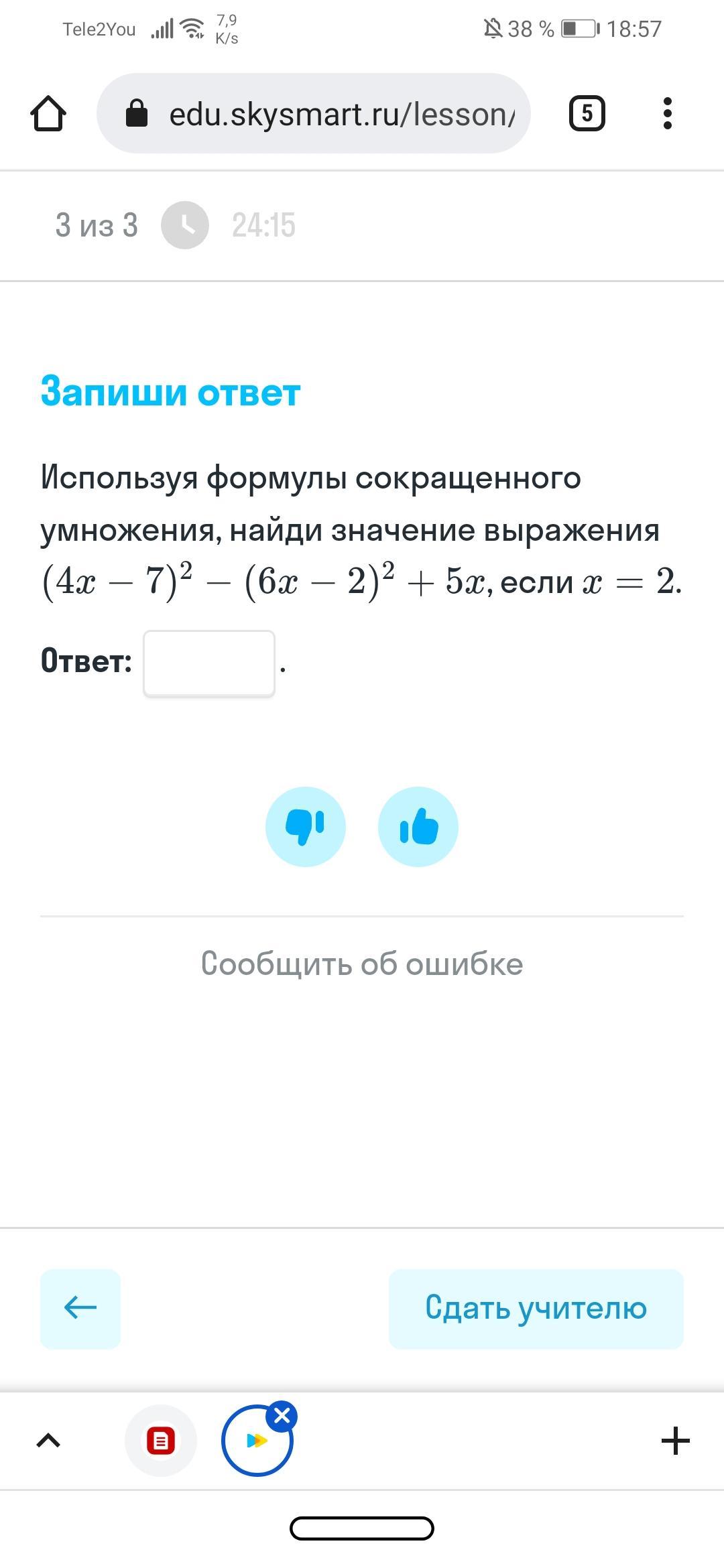The height and width of the screenshot is (1568, 724).
Task: Tap the Сообщить об ошибке link
Action: [x=362, y=964]
